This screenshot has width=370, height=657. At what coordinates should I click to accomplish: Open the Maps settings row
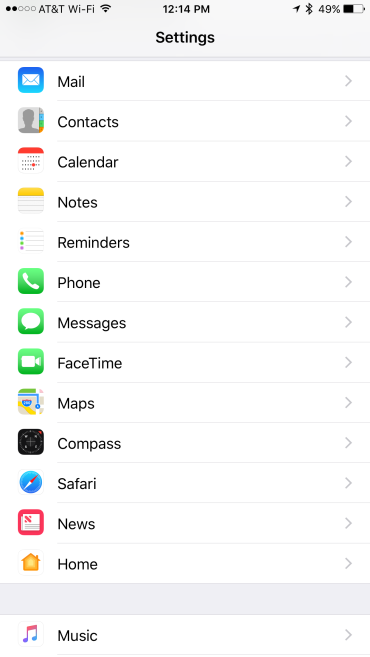point(185,403)
